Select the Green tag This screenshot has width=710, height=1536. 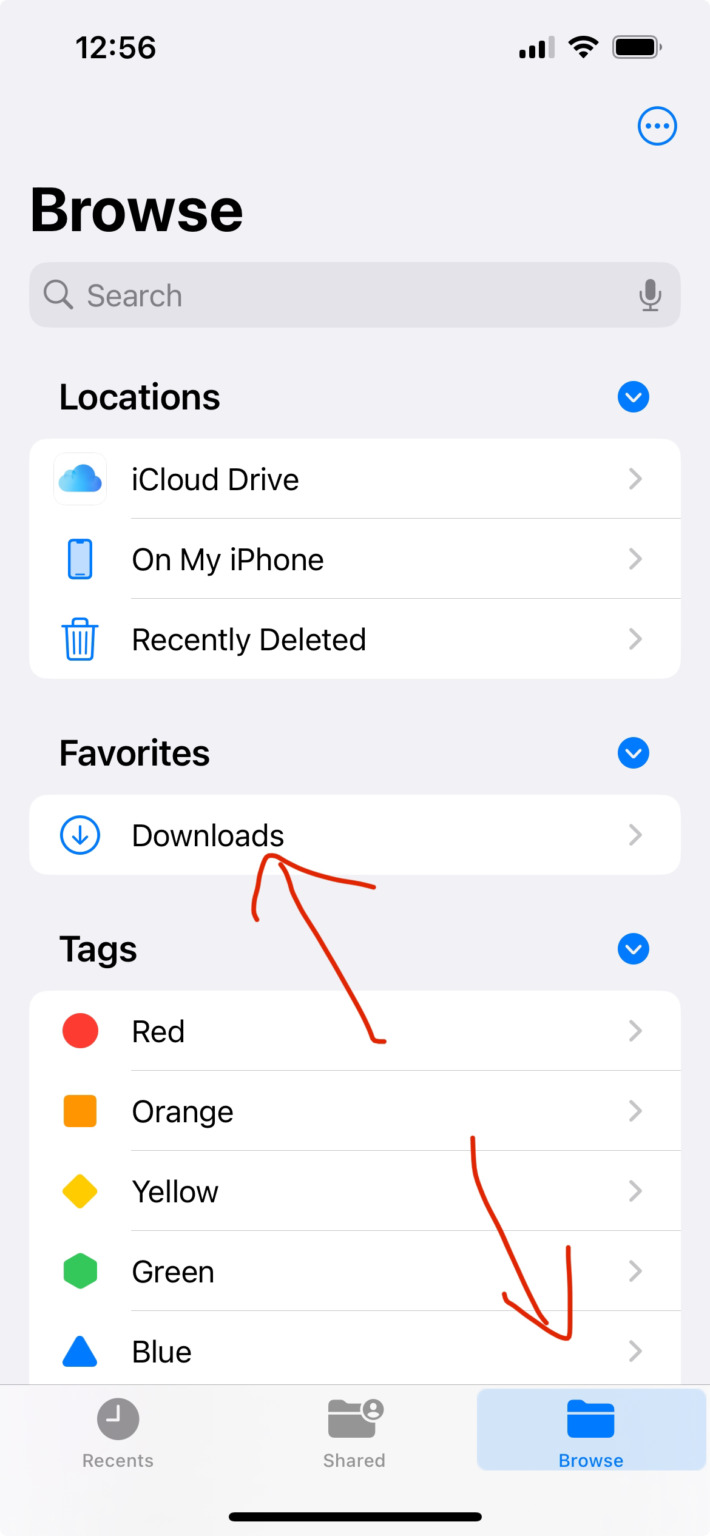[x=355, y=1271]
